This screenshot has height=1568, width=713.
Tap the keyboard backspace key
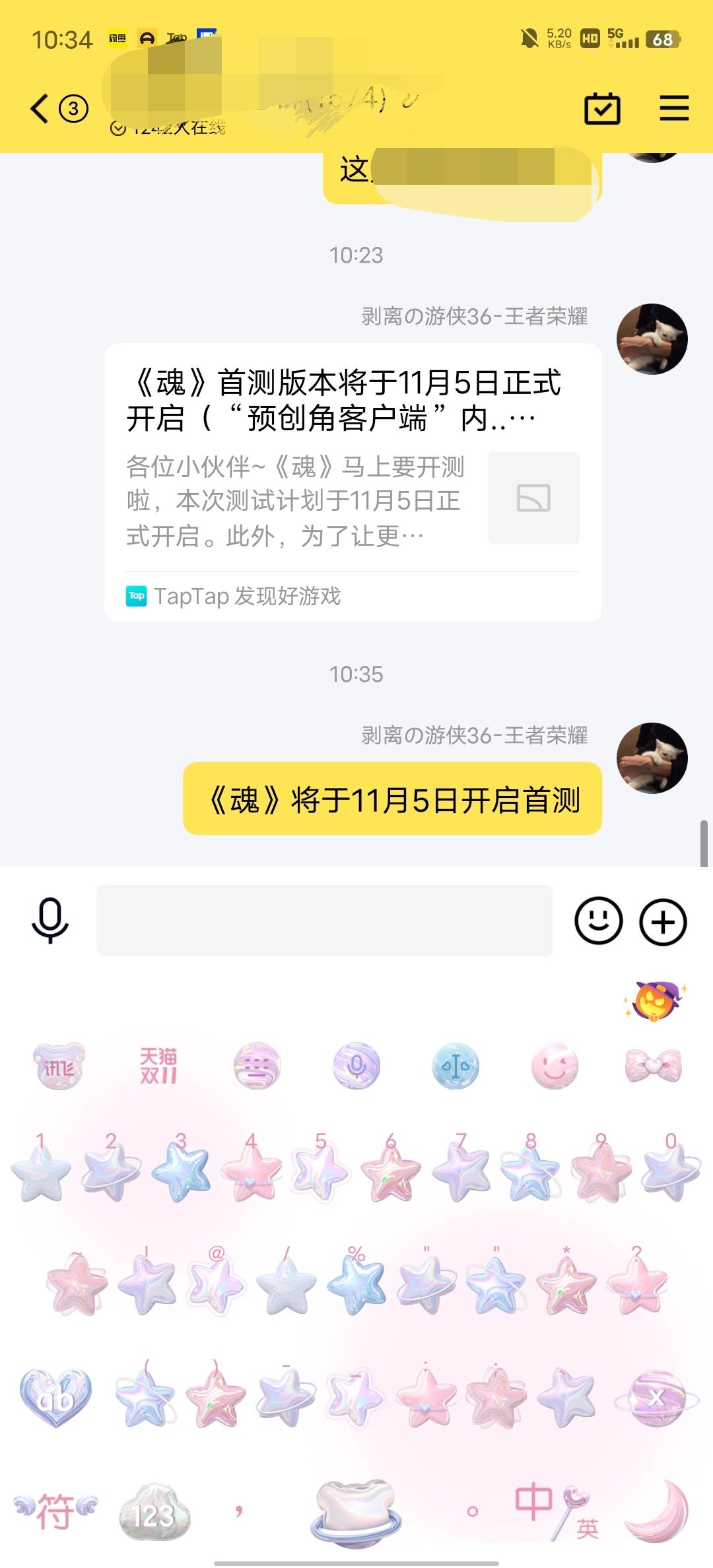pos(656,1398)
